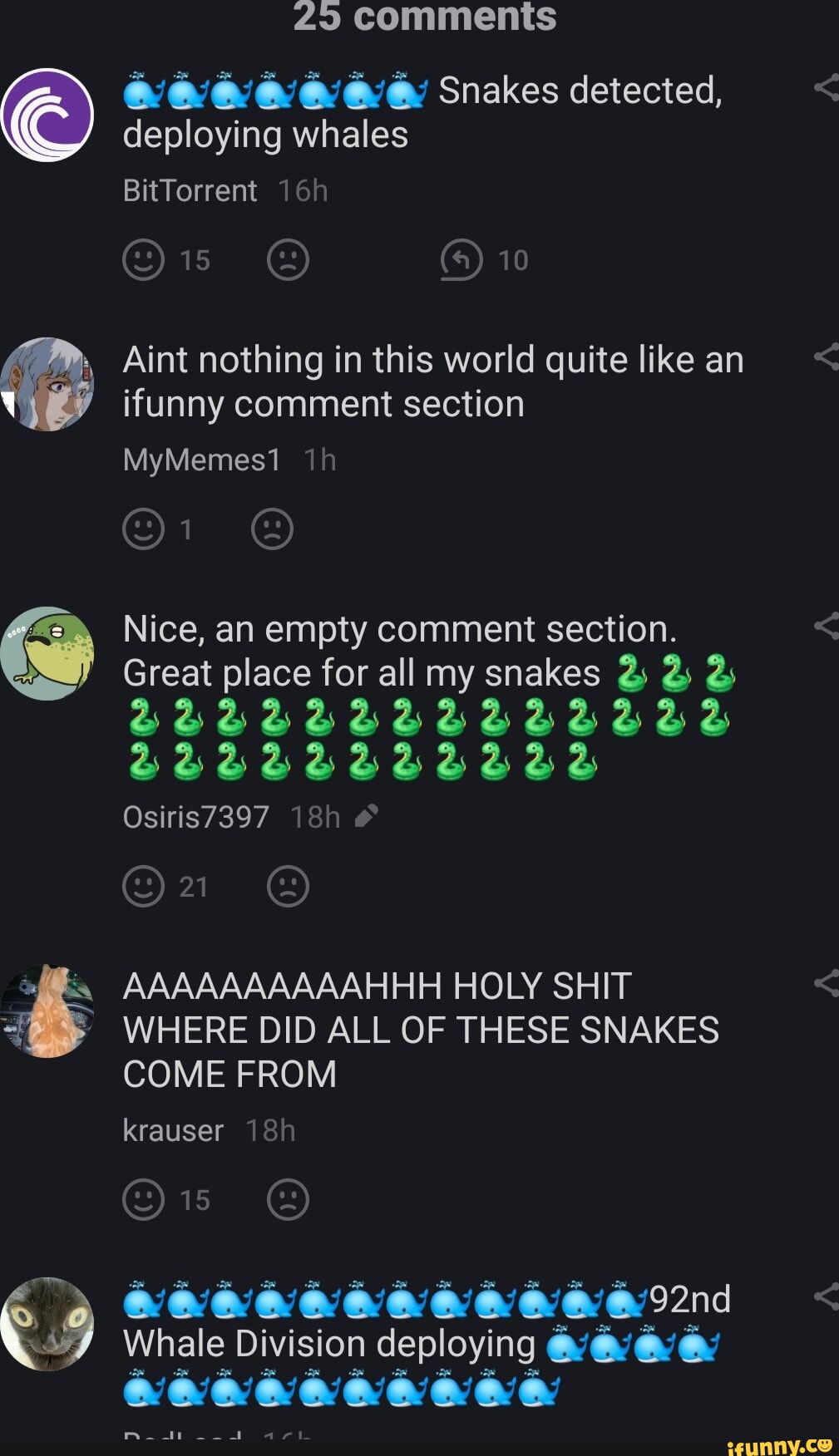Open Osiris7397's frog avatar
This screenshot has width=839, height=1456.
[x=47, y=653]
